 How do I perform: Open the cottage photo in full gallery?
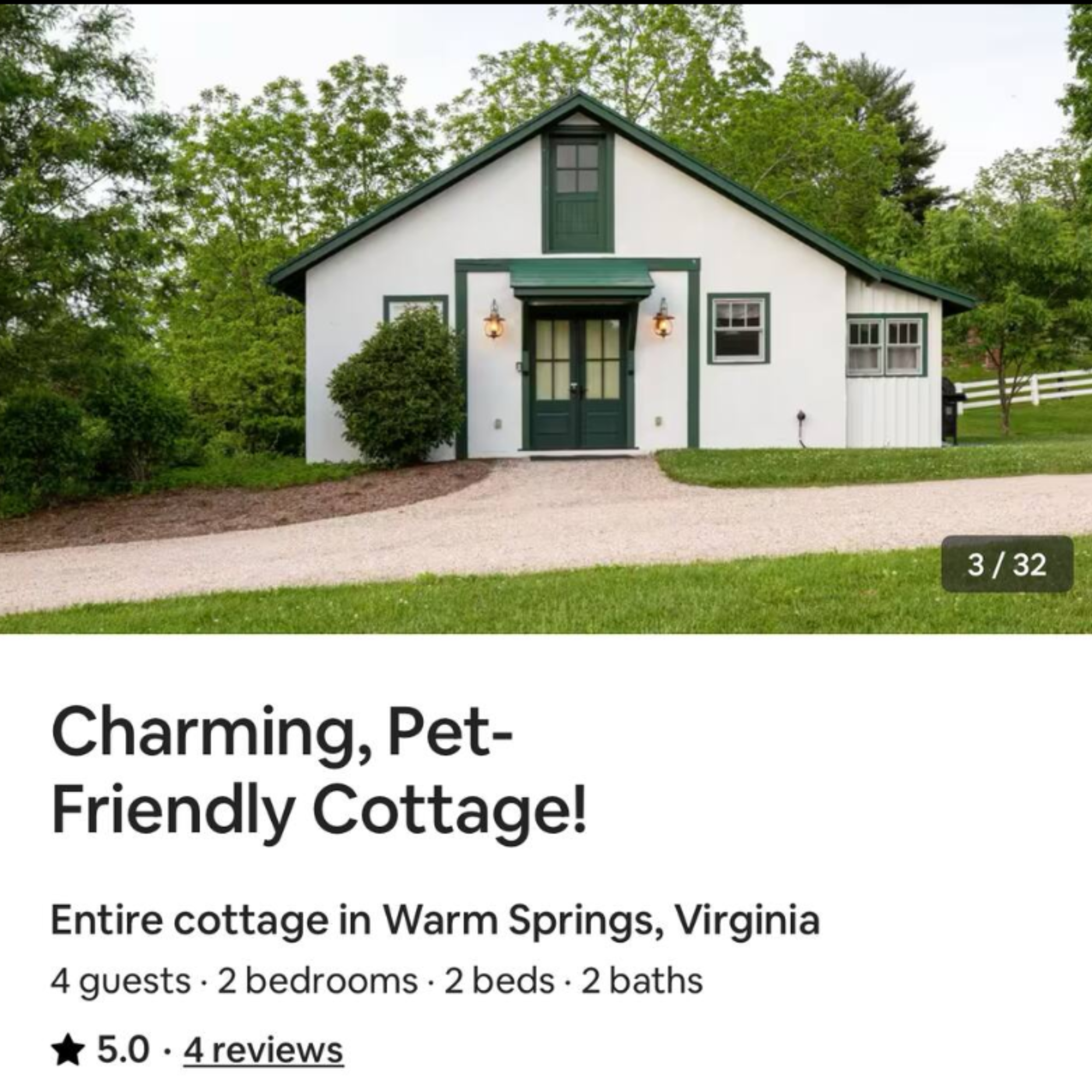click(546, 317)
